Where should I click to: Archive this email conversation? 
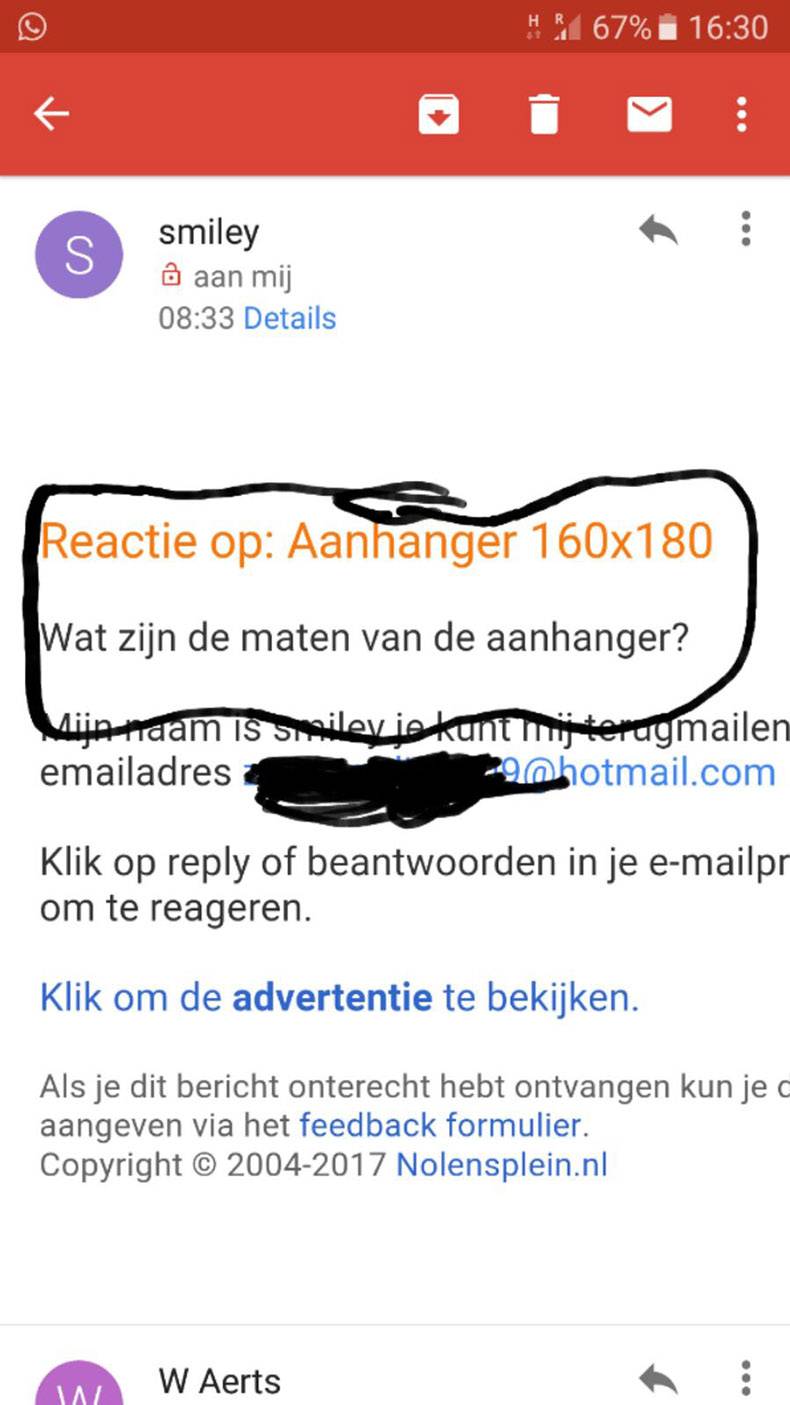(x=438, y=115)
